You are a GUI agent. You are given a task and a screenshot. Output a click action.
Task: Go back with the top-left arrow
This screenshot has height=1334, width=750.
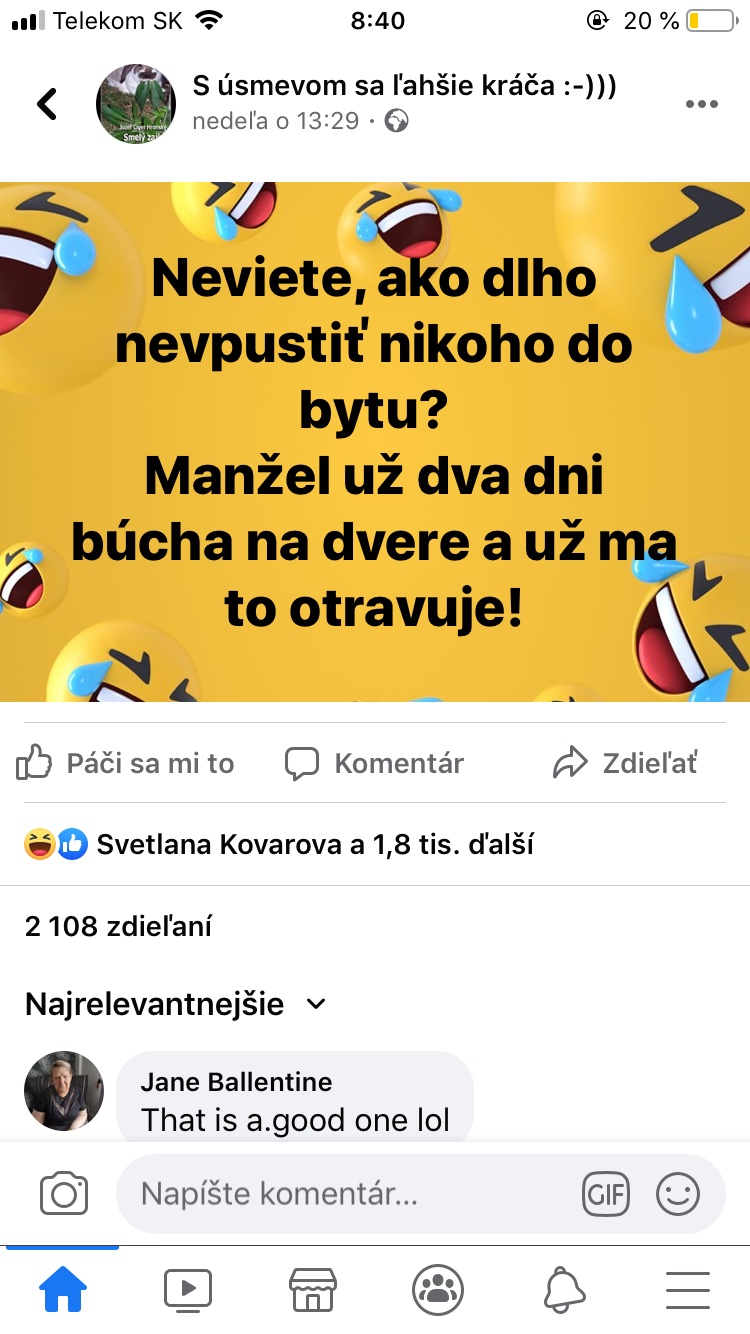coord(47,104)
